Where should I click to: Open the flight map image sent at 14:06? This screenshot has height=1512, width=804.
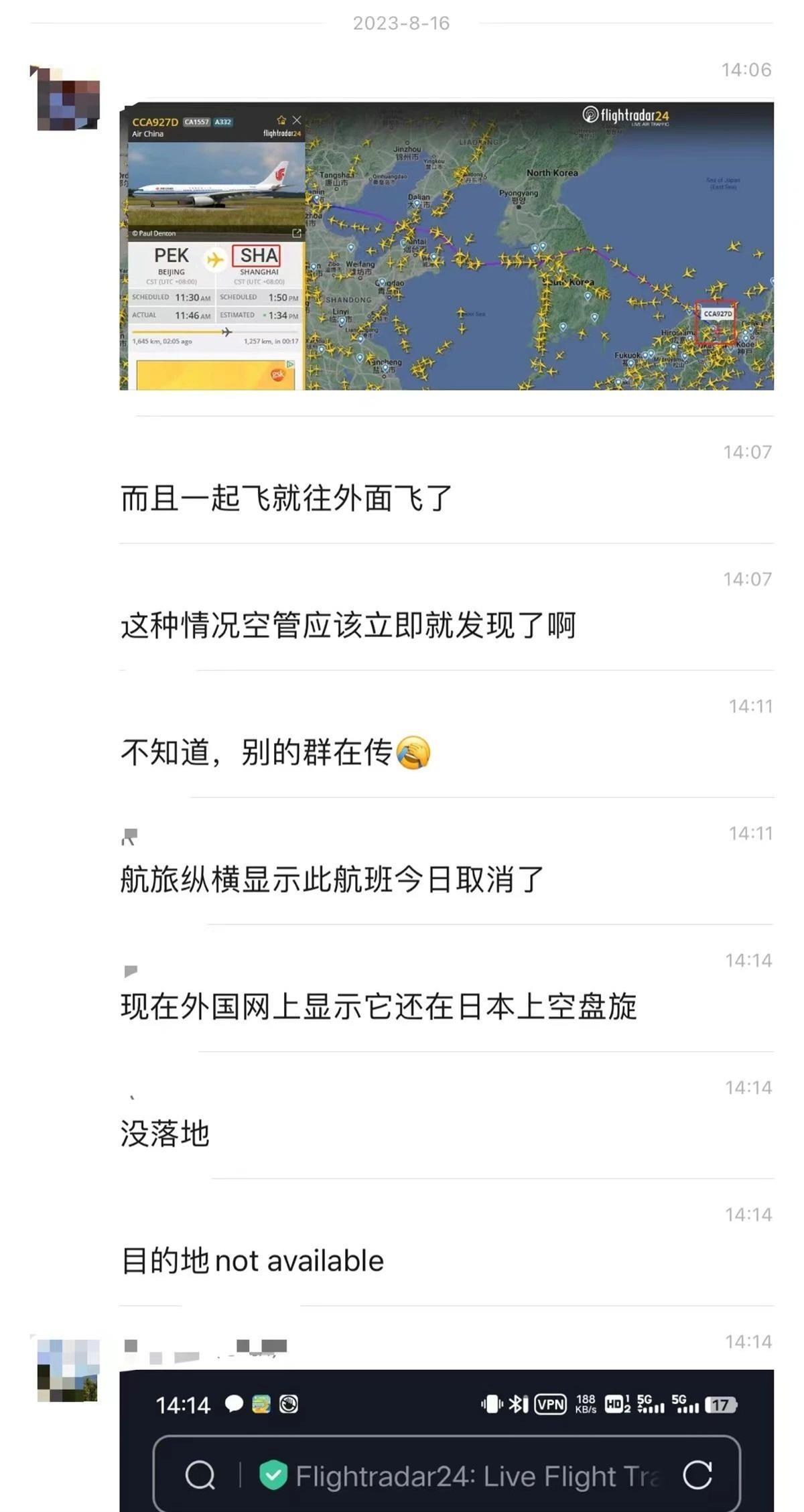click(446, 246)
